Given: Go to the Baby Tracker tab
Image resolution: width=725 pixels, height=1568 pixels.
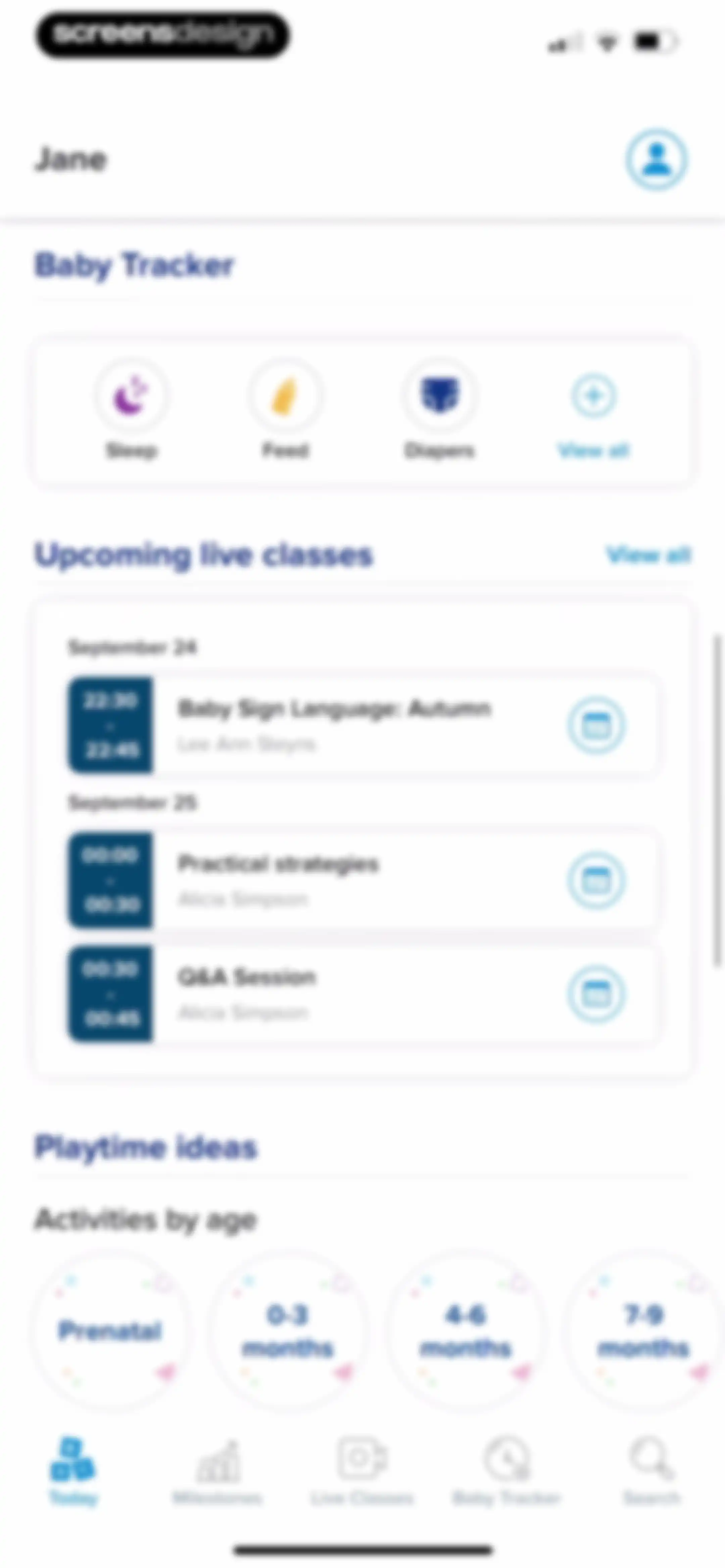Looking at the screenshot, I should [506, 1471].
